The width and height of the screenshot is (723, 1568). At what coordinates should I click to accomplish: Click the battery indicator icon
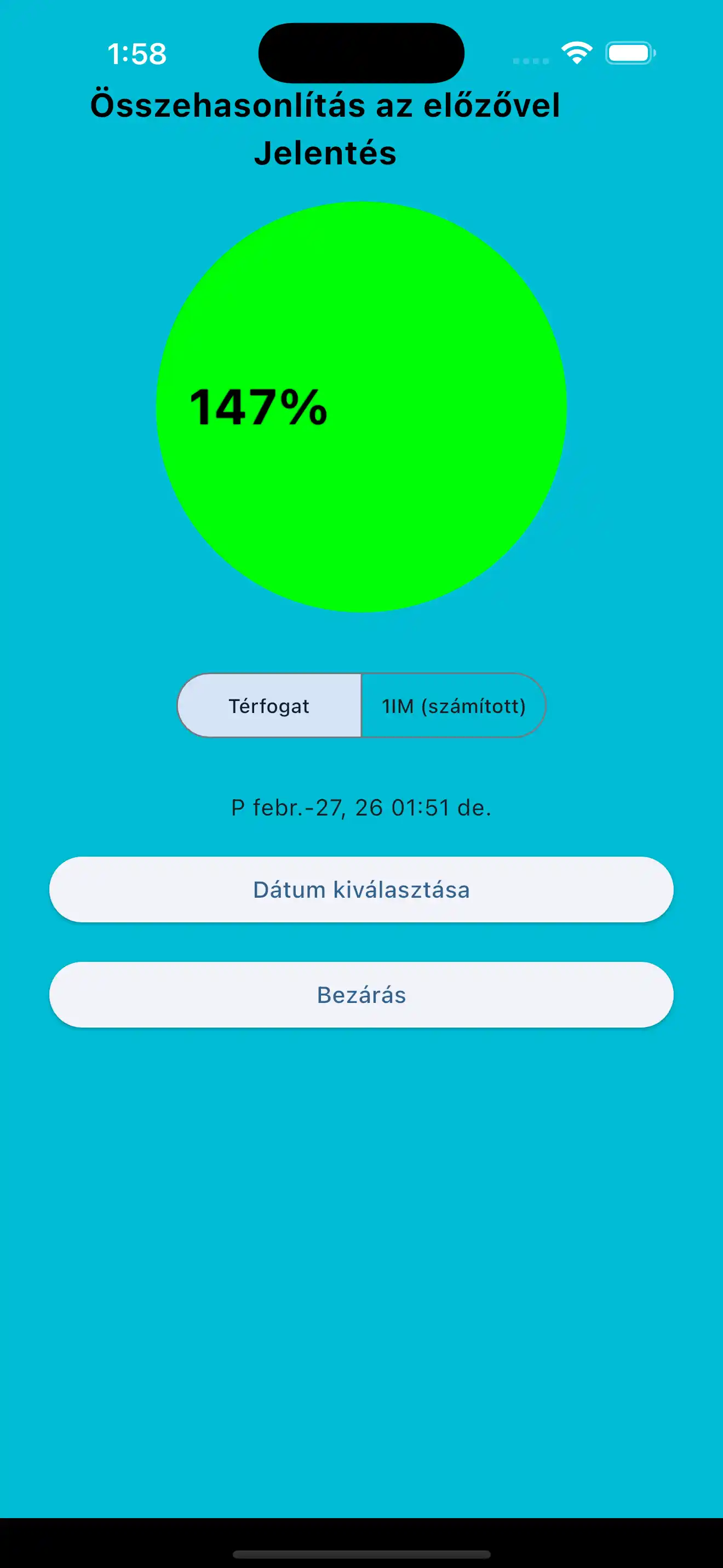point(629,54)
